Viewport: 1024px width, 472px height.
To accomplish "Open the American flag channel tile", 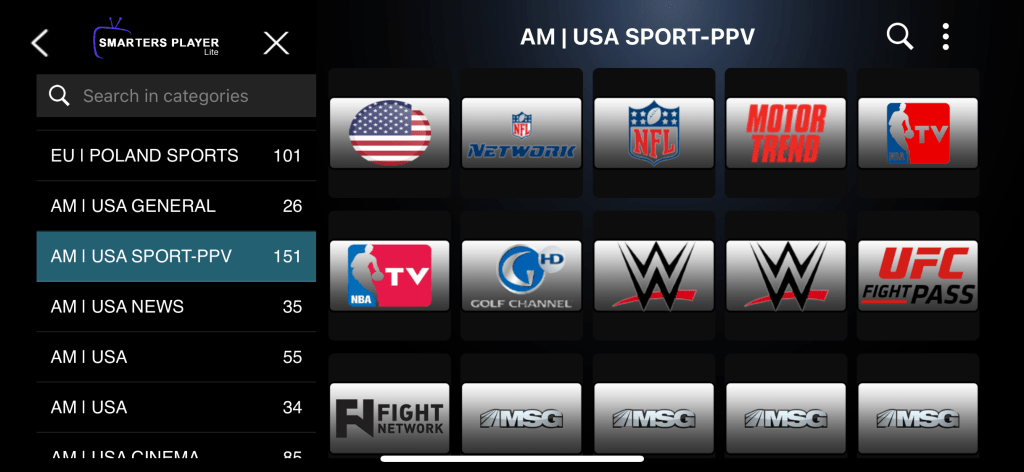I will [389, 132].
